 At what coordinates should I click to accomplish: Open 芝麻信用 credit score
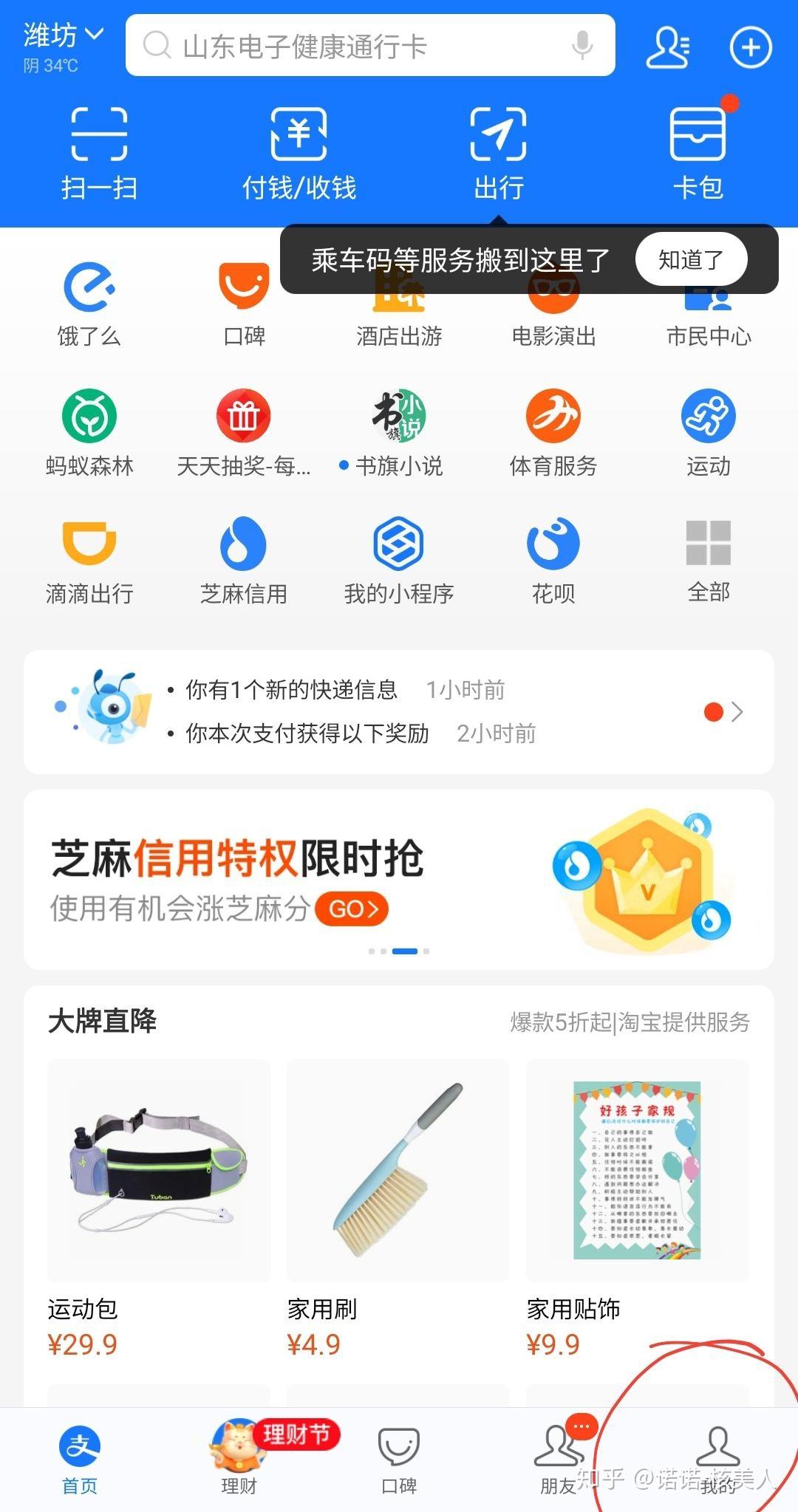click(243, 560)
